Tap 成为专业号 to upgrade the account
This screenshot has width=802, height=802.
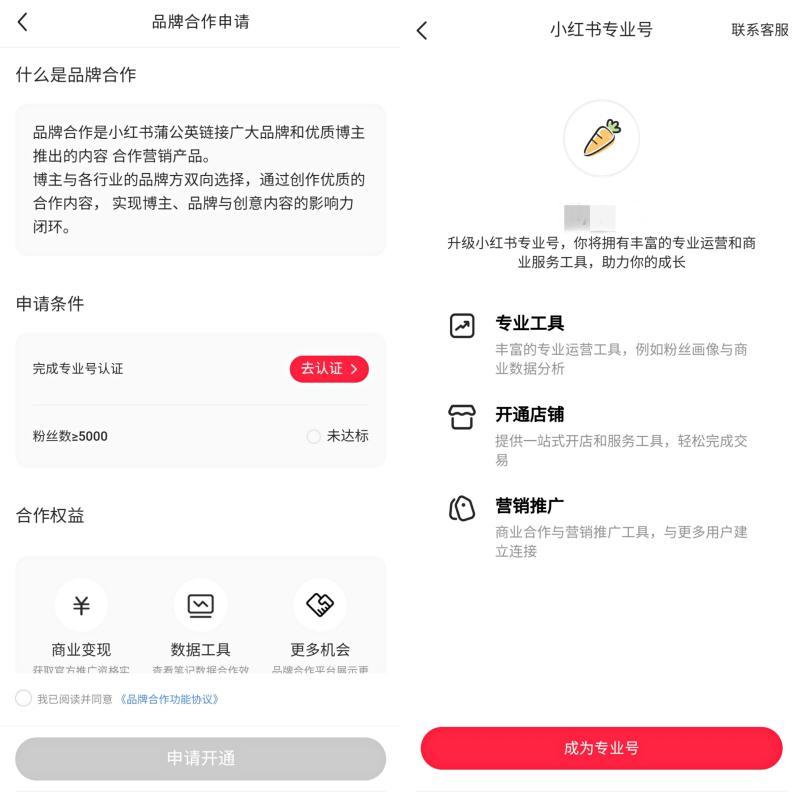point(601,748)
